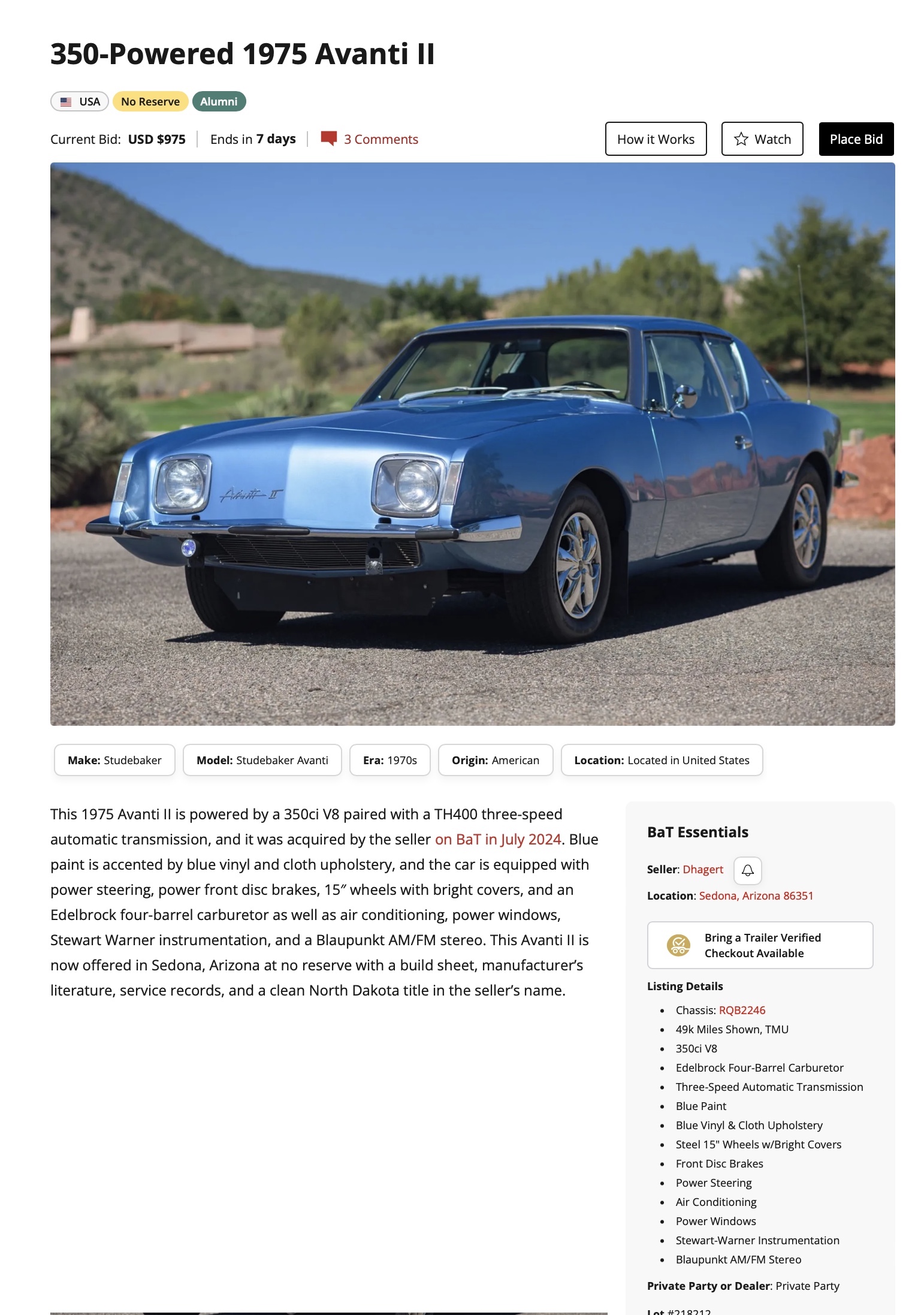Add this auction to Watch list
Image resolution: width=924 pixels, height=1315 pixels.
tap(762, 139)
